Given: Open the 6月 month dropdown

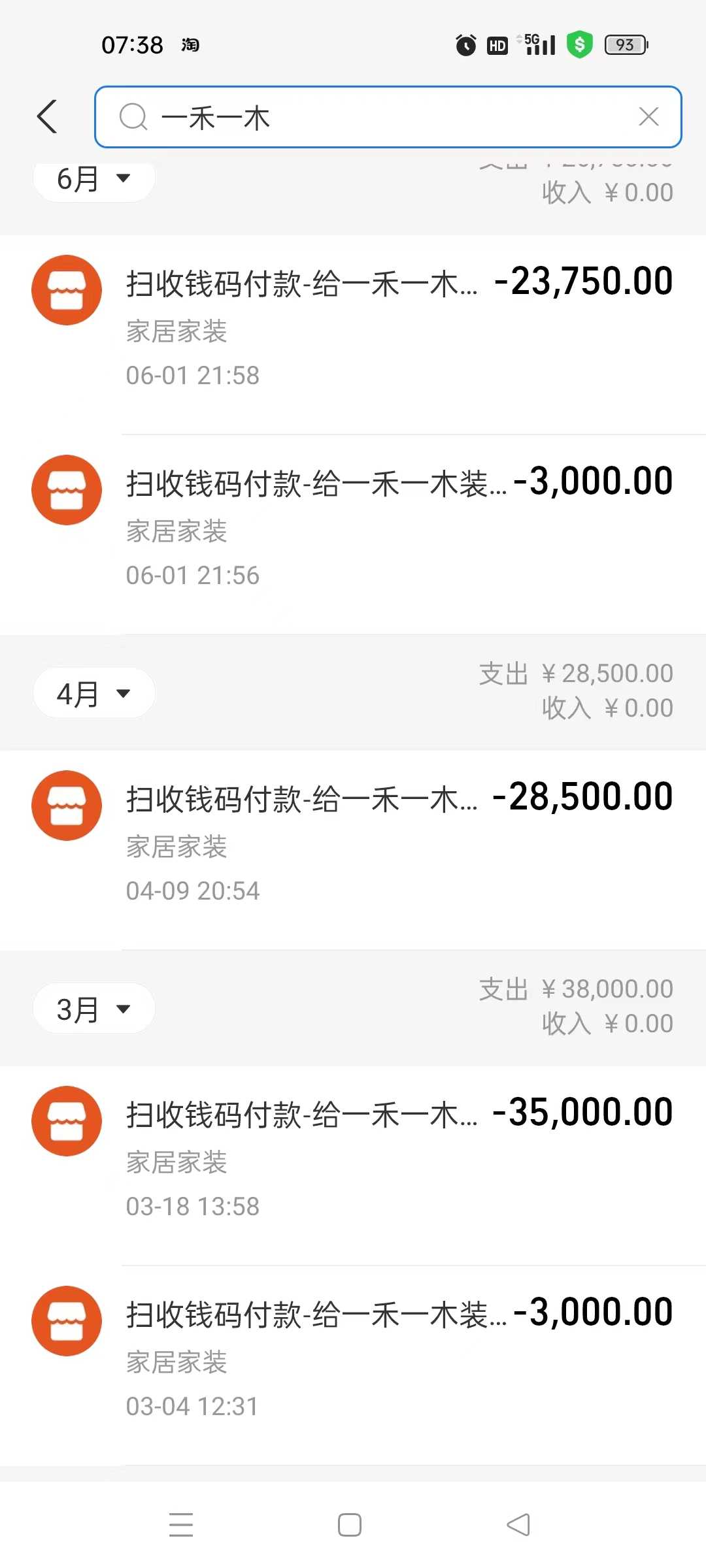Looking at the screenshot, I should (93, 179).
